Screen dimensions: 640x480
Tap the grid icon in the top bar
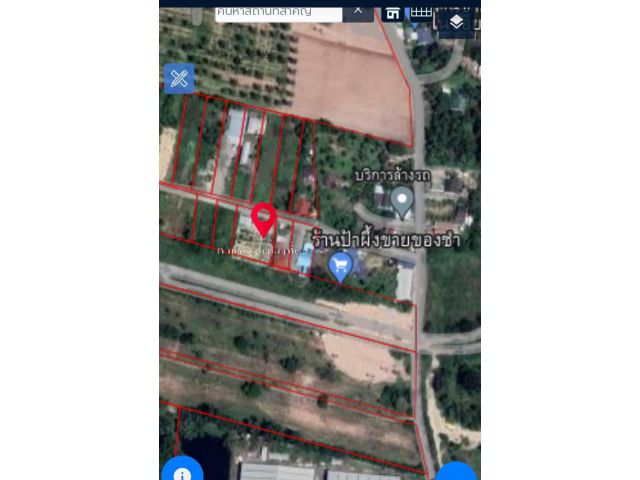pyautogui.click(x=422, y=11)
